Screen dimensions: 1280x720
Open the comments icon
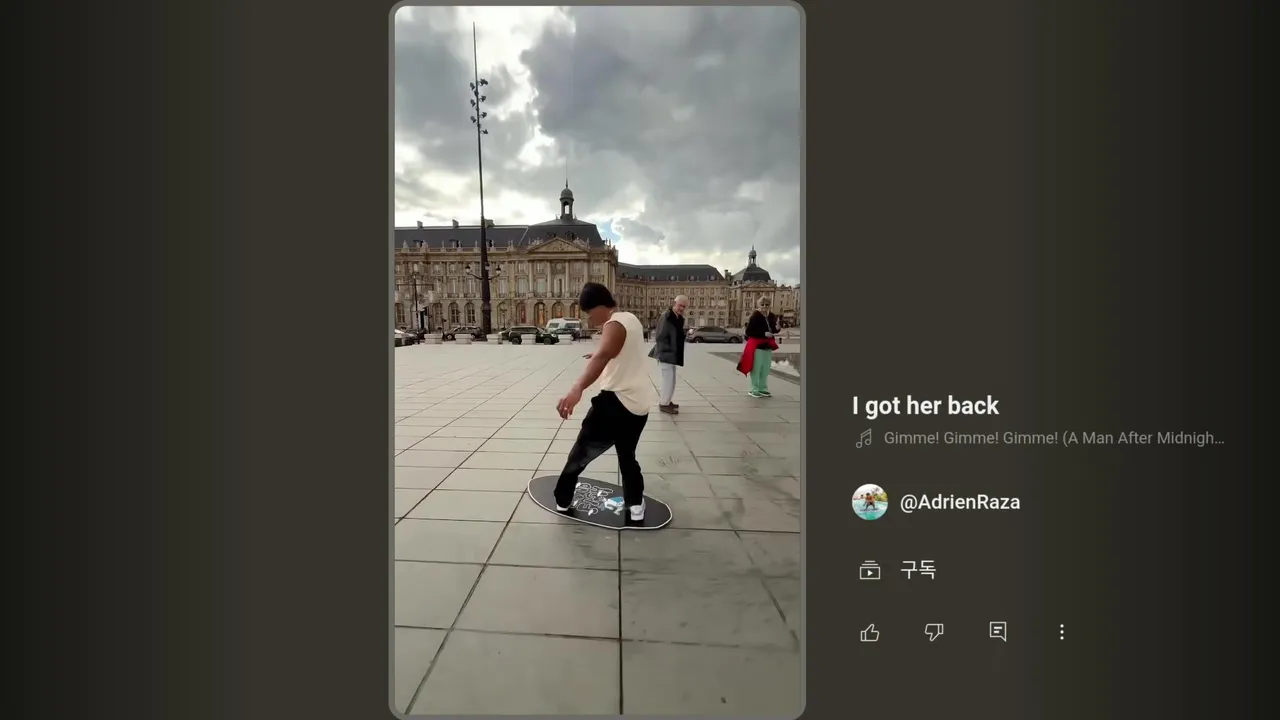point(998,632)
